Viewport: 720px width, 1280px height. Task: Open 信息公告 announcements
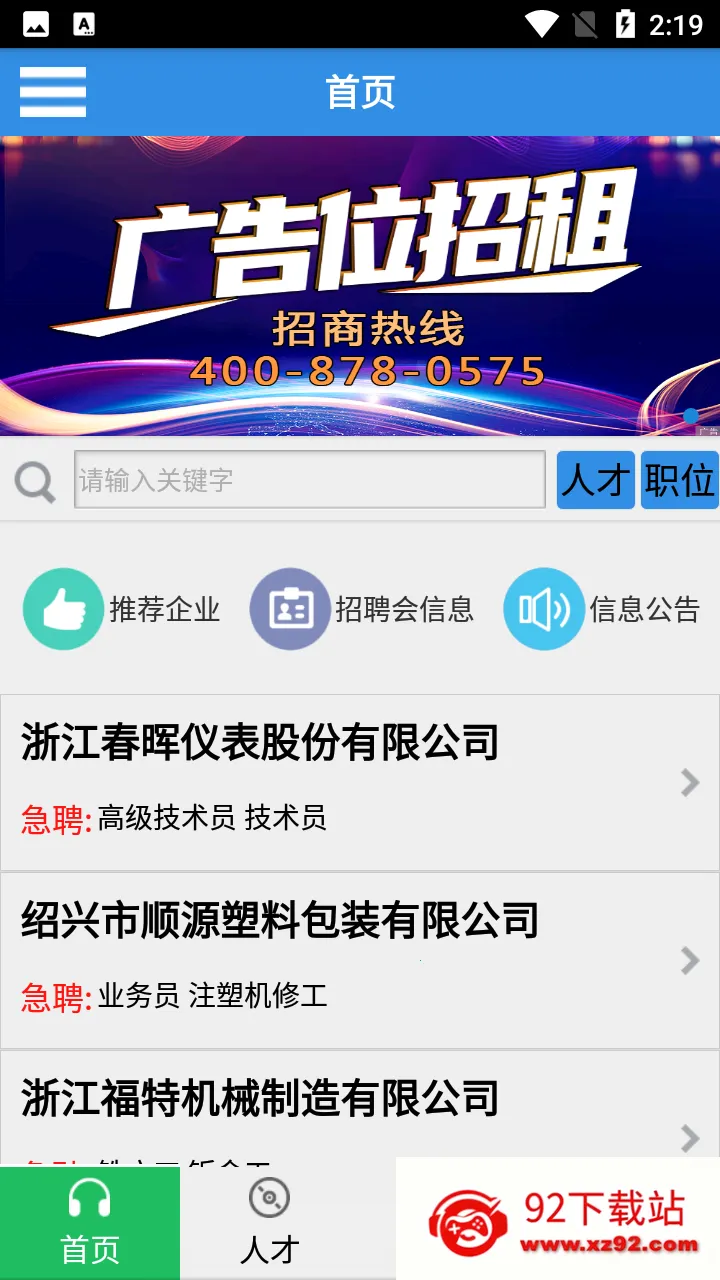[601, 609]
